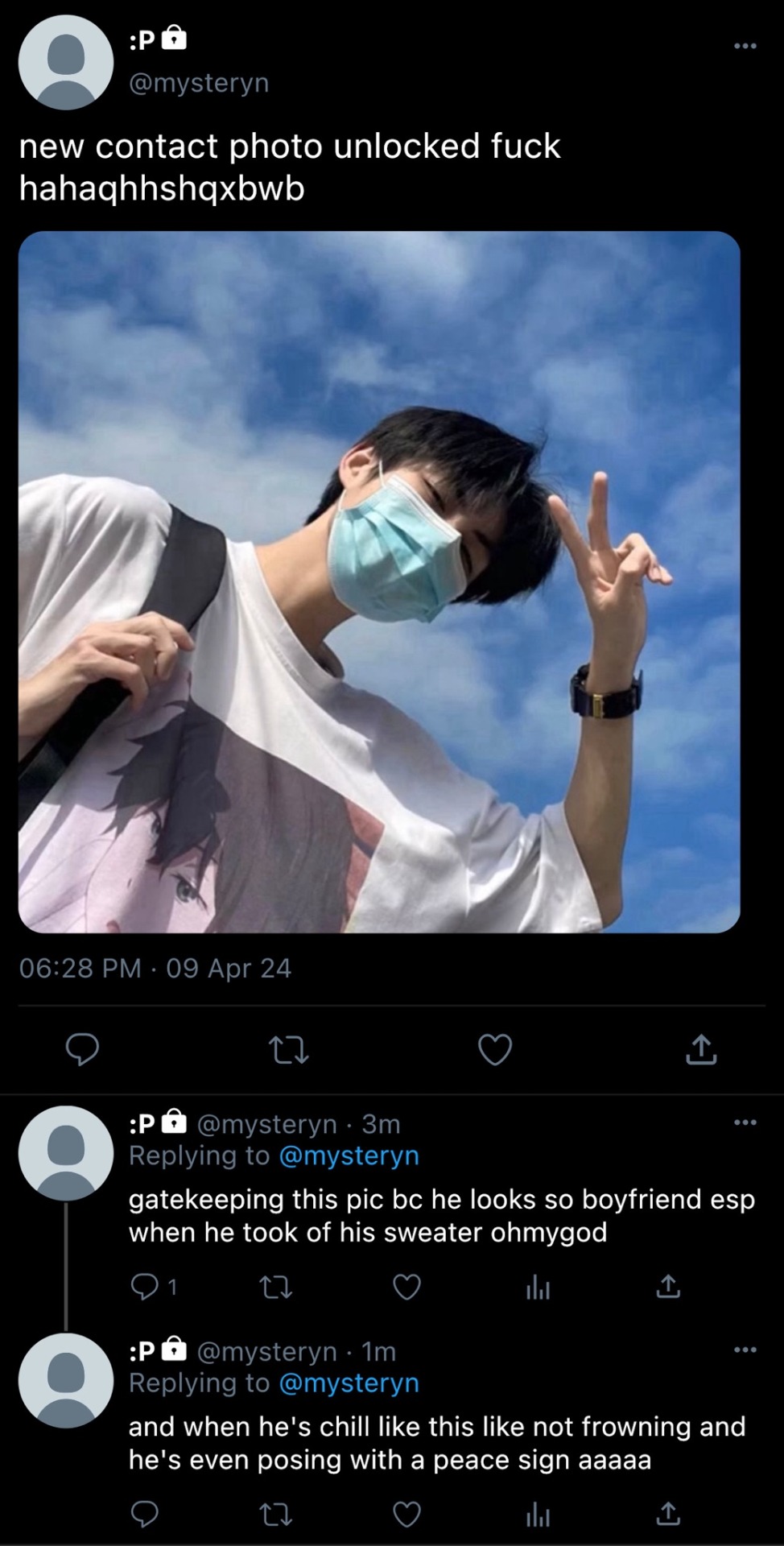
Task: Open overflow menu on the "gatekeeping this pic" reply
Action: [745, 1122]
